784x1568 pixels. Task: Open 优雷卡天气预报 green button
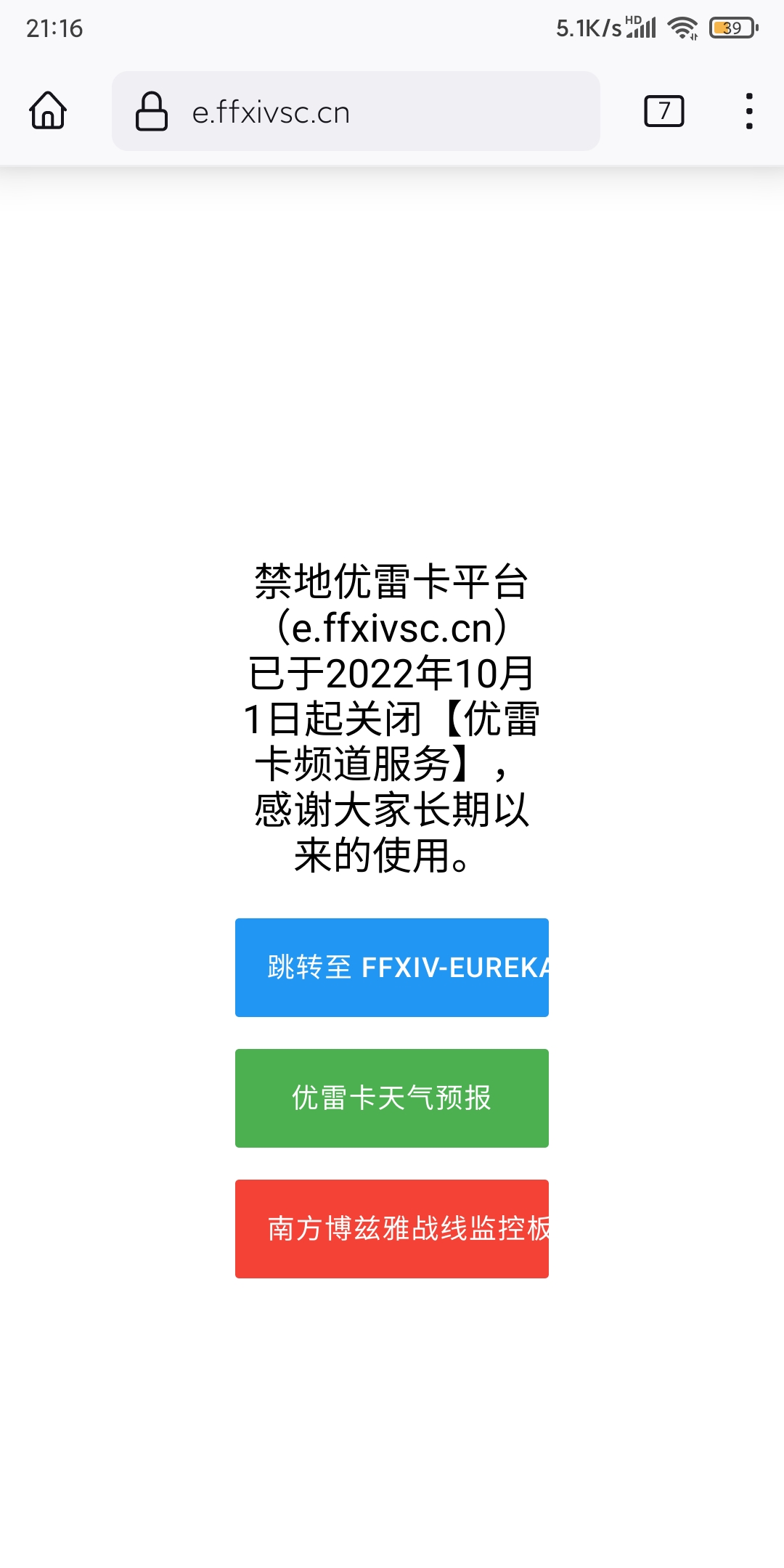point(392,1098)
